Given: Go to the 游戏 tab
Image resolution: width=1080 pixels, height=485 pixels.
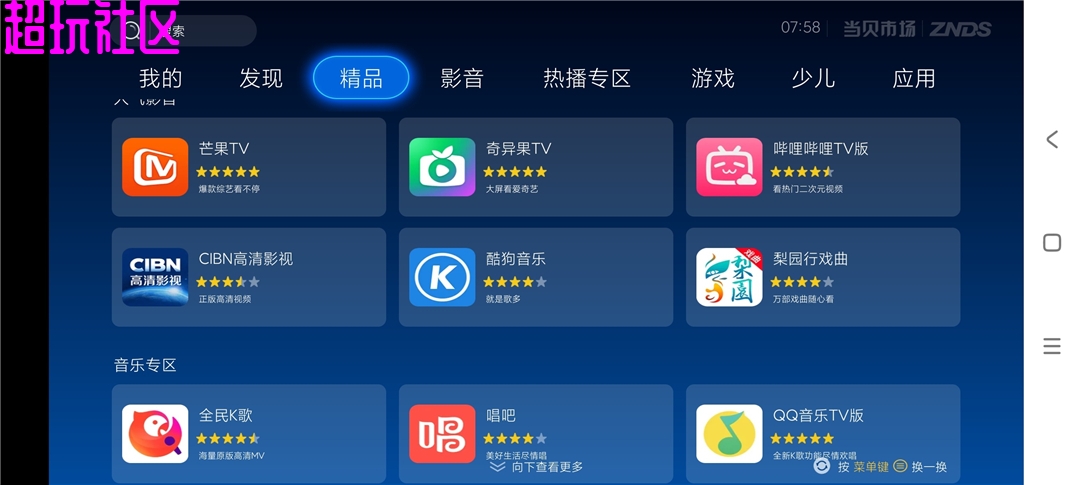Looking at the screenshot, I should click(x=713, y=79).
